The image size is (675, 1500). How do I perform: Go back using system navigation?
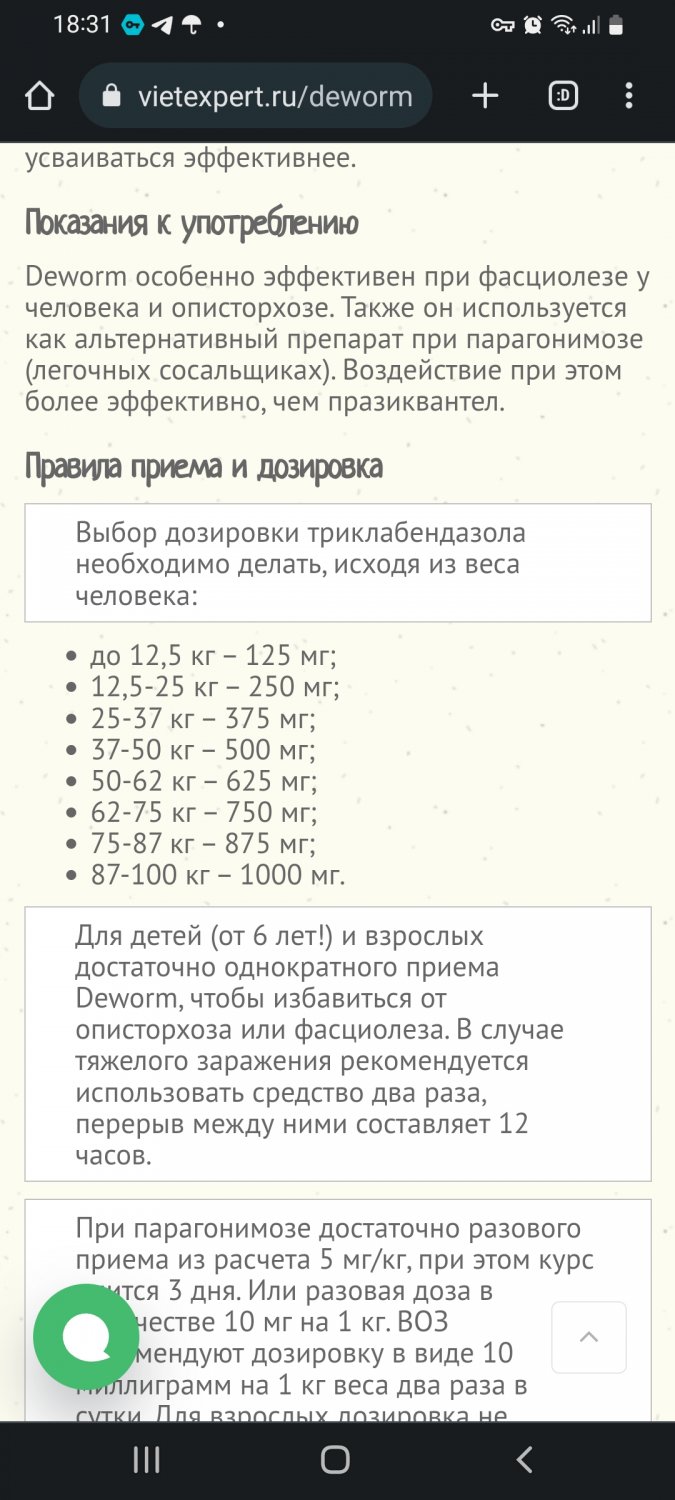pyautogui.click(x=524, y=1459)
